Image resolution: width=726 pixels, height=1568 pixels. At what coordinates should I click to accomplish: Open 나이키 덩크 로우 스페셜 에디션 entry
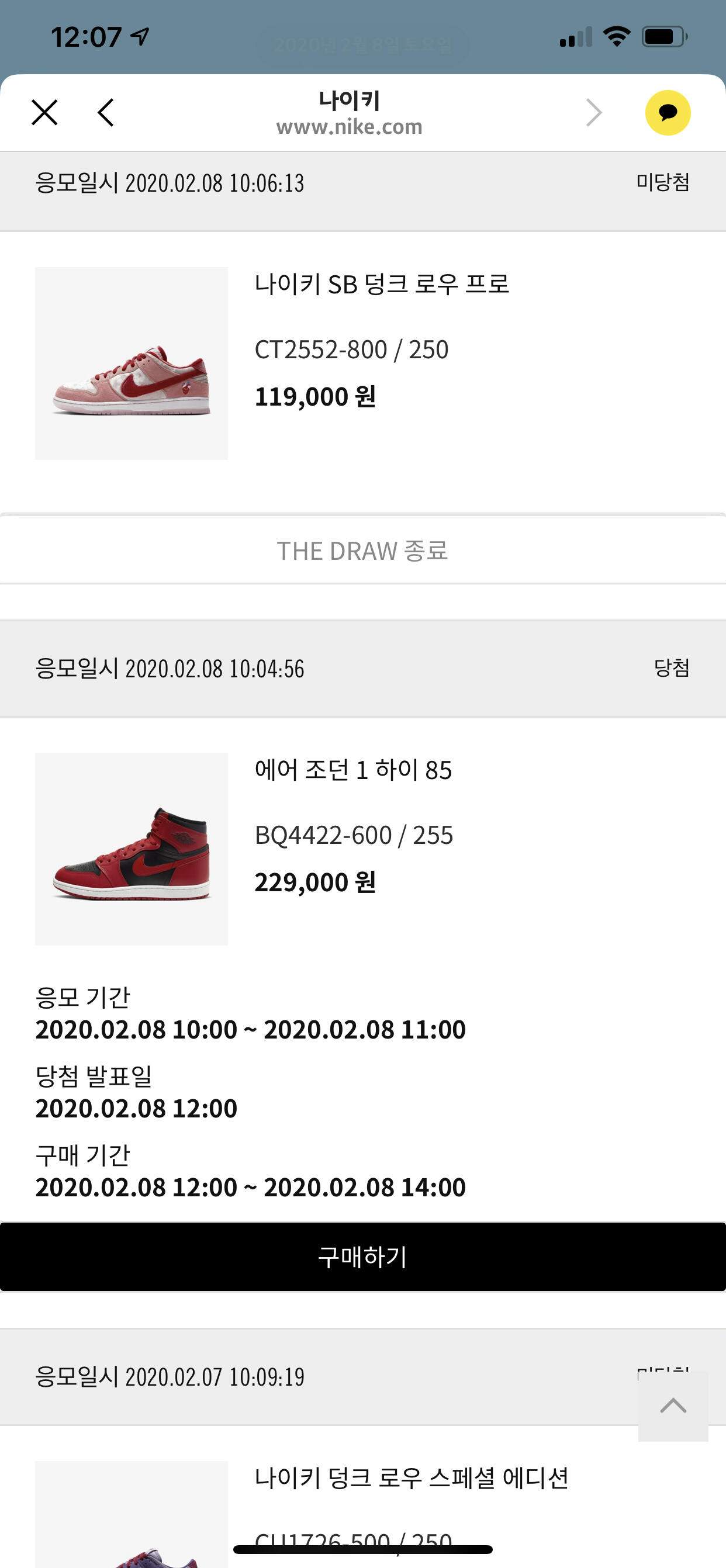(x=411, y=1478)
